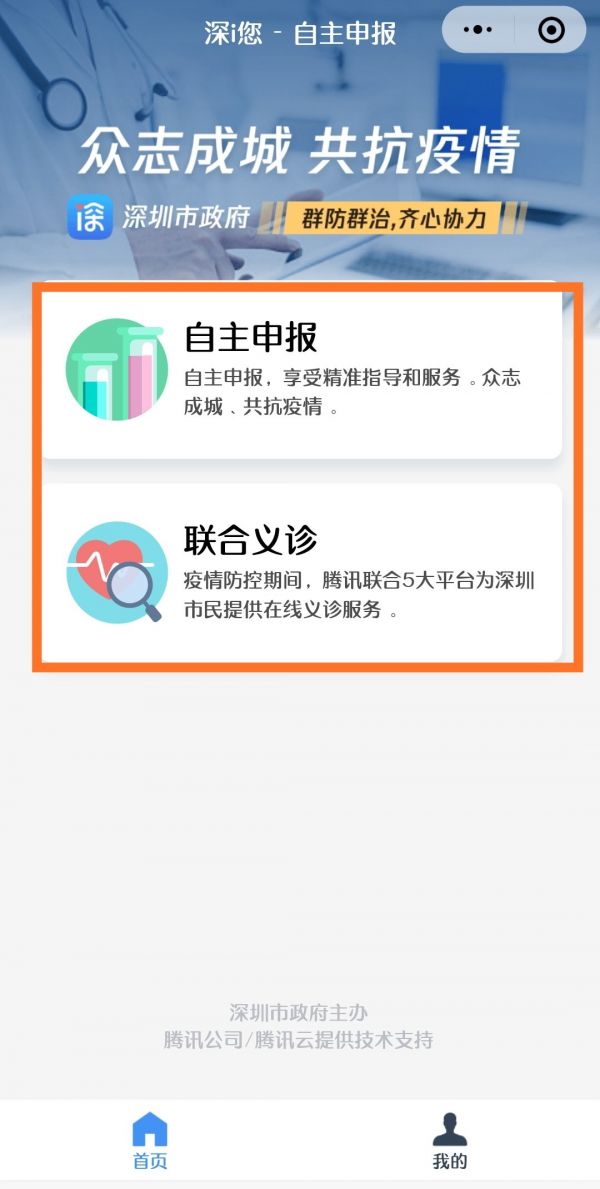Switch to the 我的 tab
Viewport: 600px width, 1189px height.
click(x=449, y=1140)
